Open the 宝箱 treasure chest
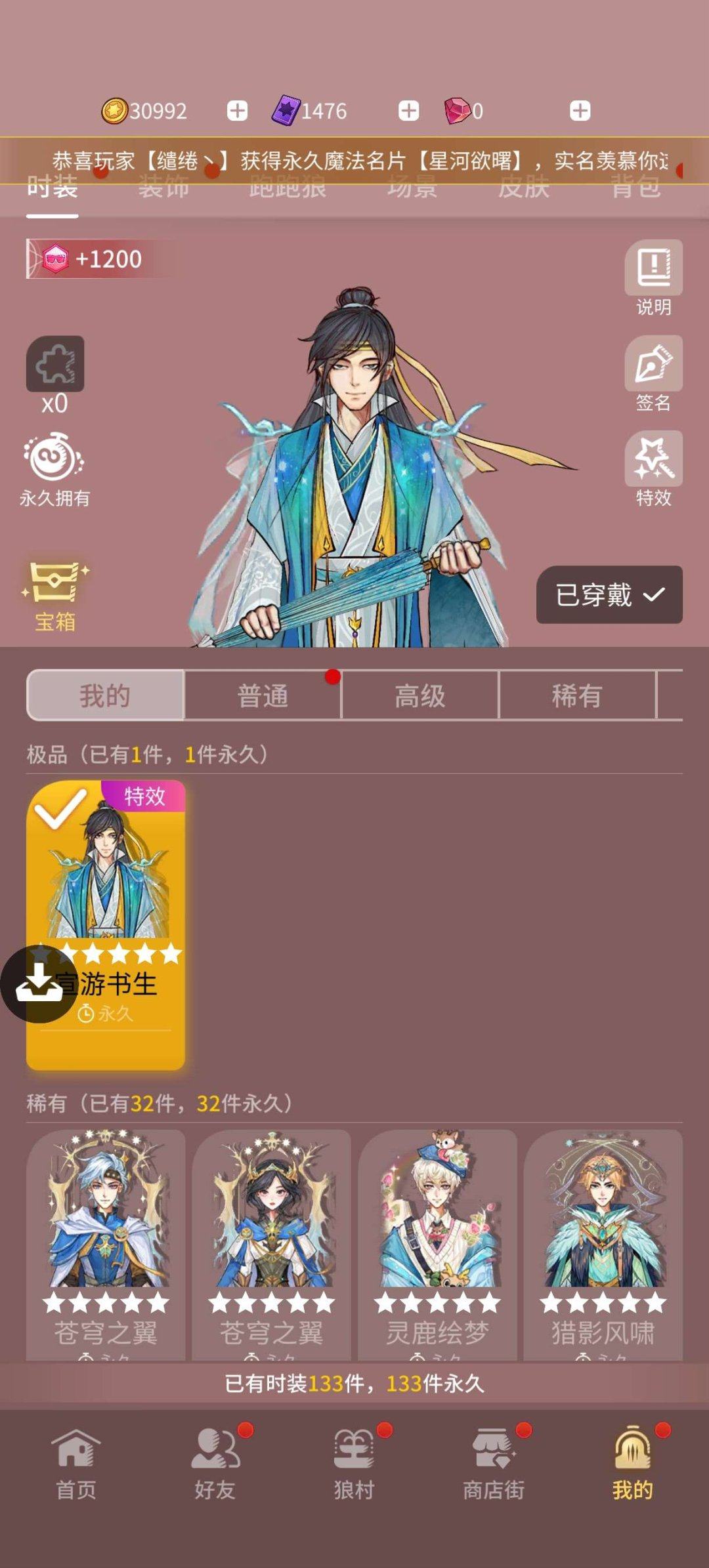 coord(55,594)
